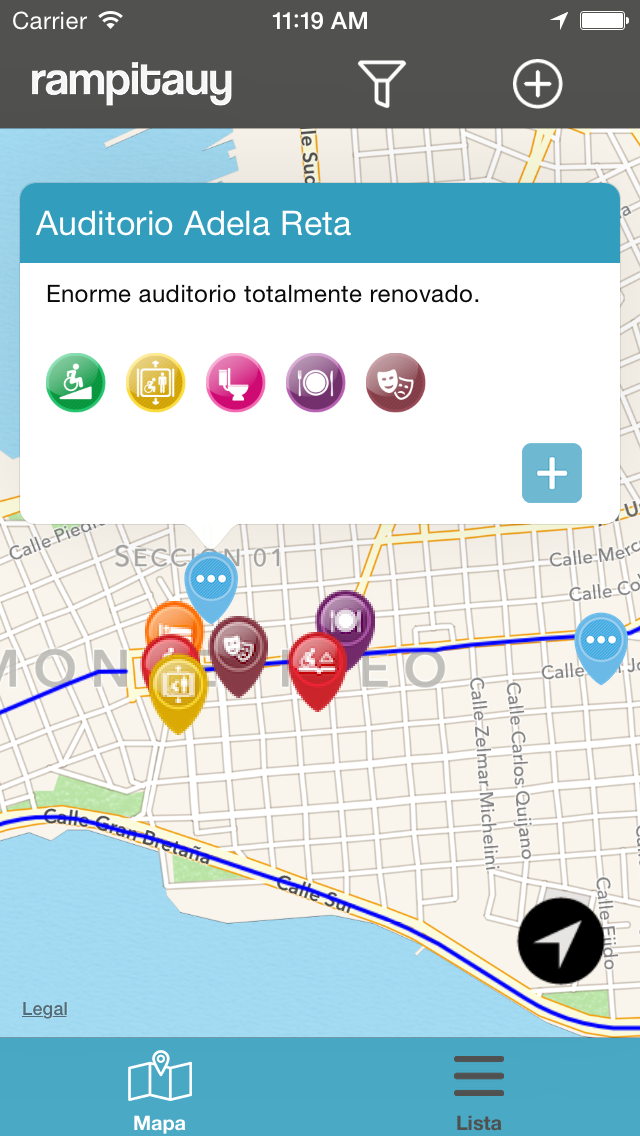
Task: Tap the plus button in the Auditorio Adela Reta card
Action: pyautogui.click(x=551, y=473)
